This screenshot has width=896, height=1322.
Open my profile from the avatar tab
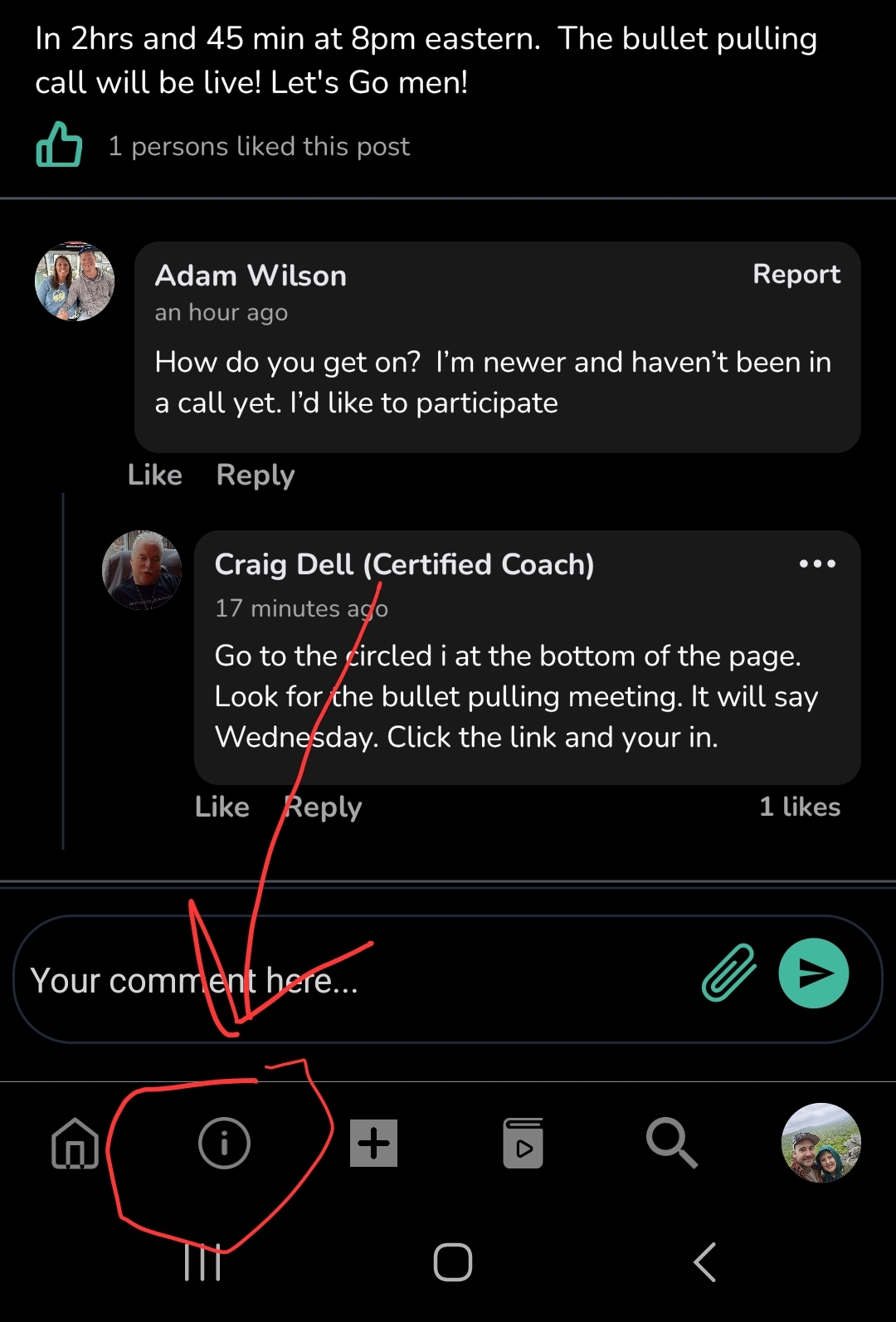coord(821,1143)
